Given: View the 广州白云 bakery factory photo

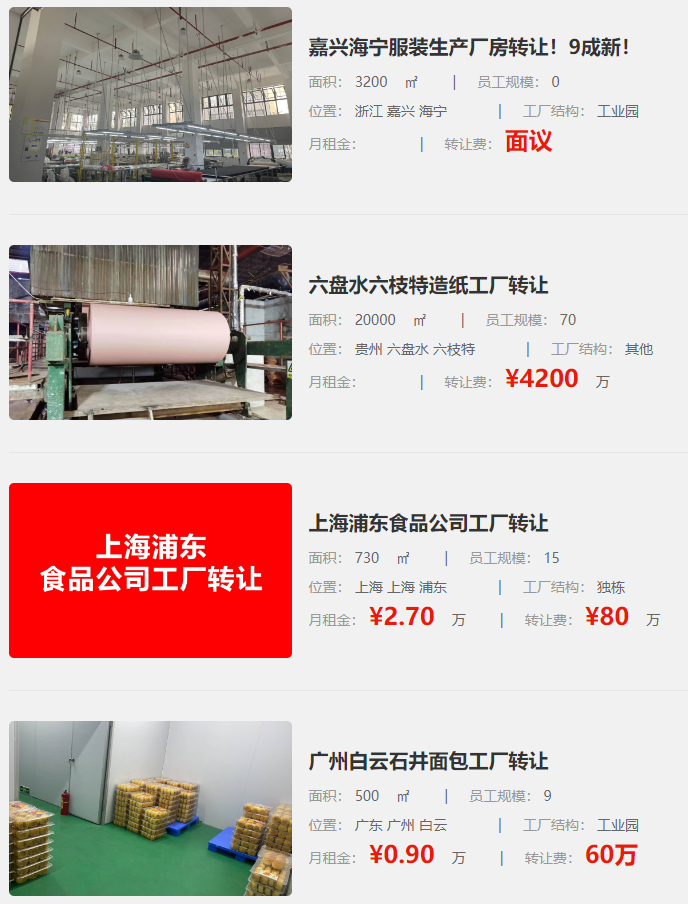Looking at the screenshot, I should pos(150,808).
